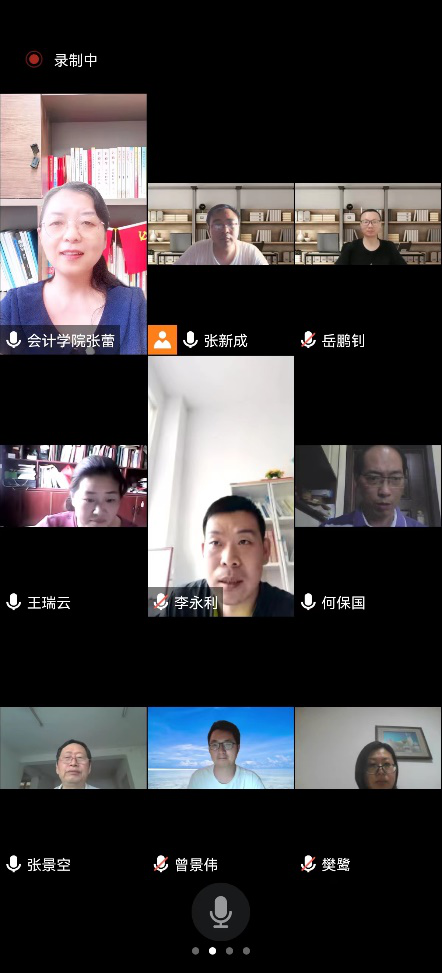The height and width of the screenshot is (973, 442).
Task: Open 张新成's video tile
Action: click(220, 224)
